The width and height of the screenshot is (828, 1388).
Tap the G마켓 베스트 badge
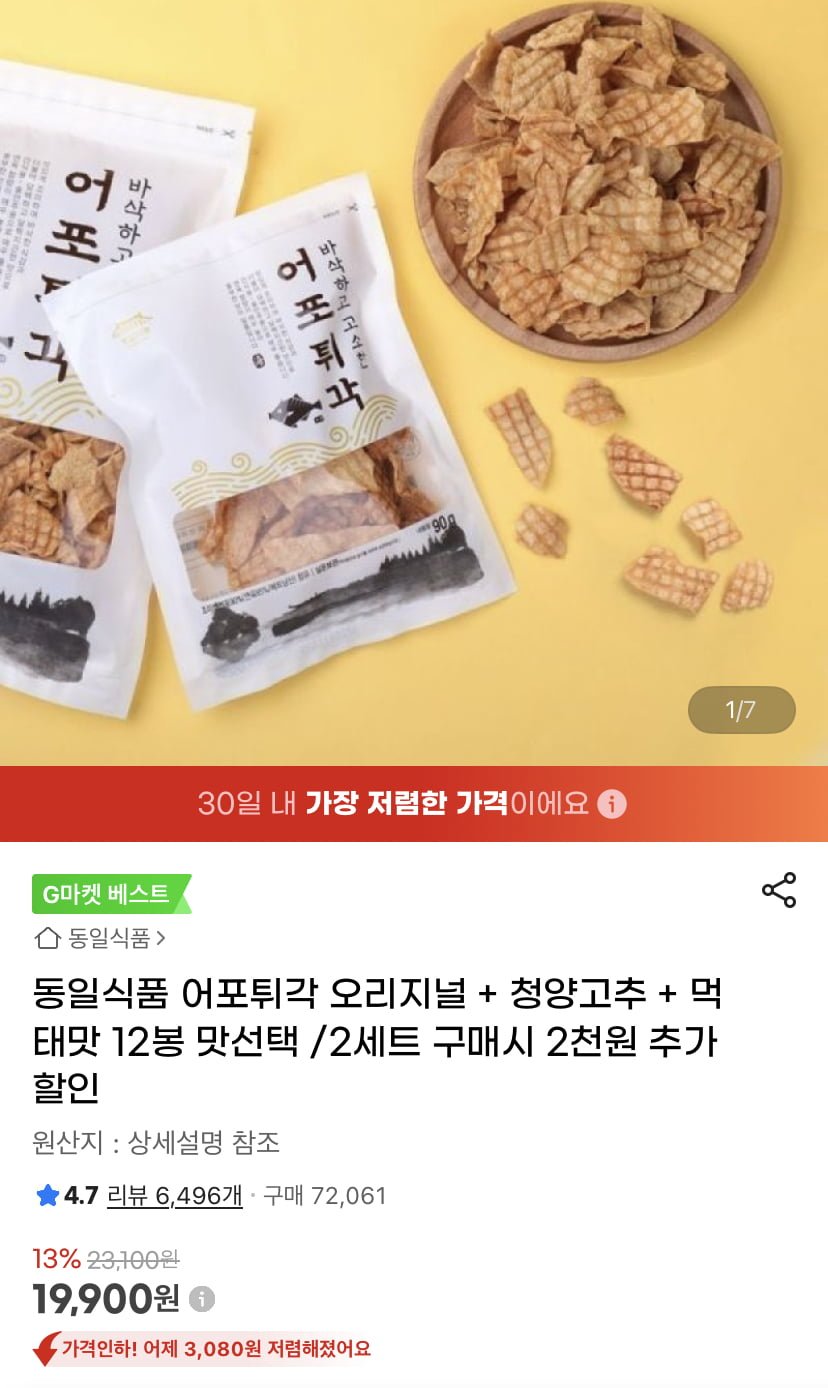pyautogui.click(x=111, y=894)
